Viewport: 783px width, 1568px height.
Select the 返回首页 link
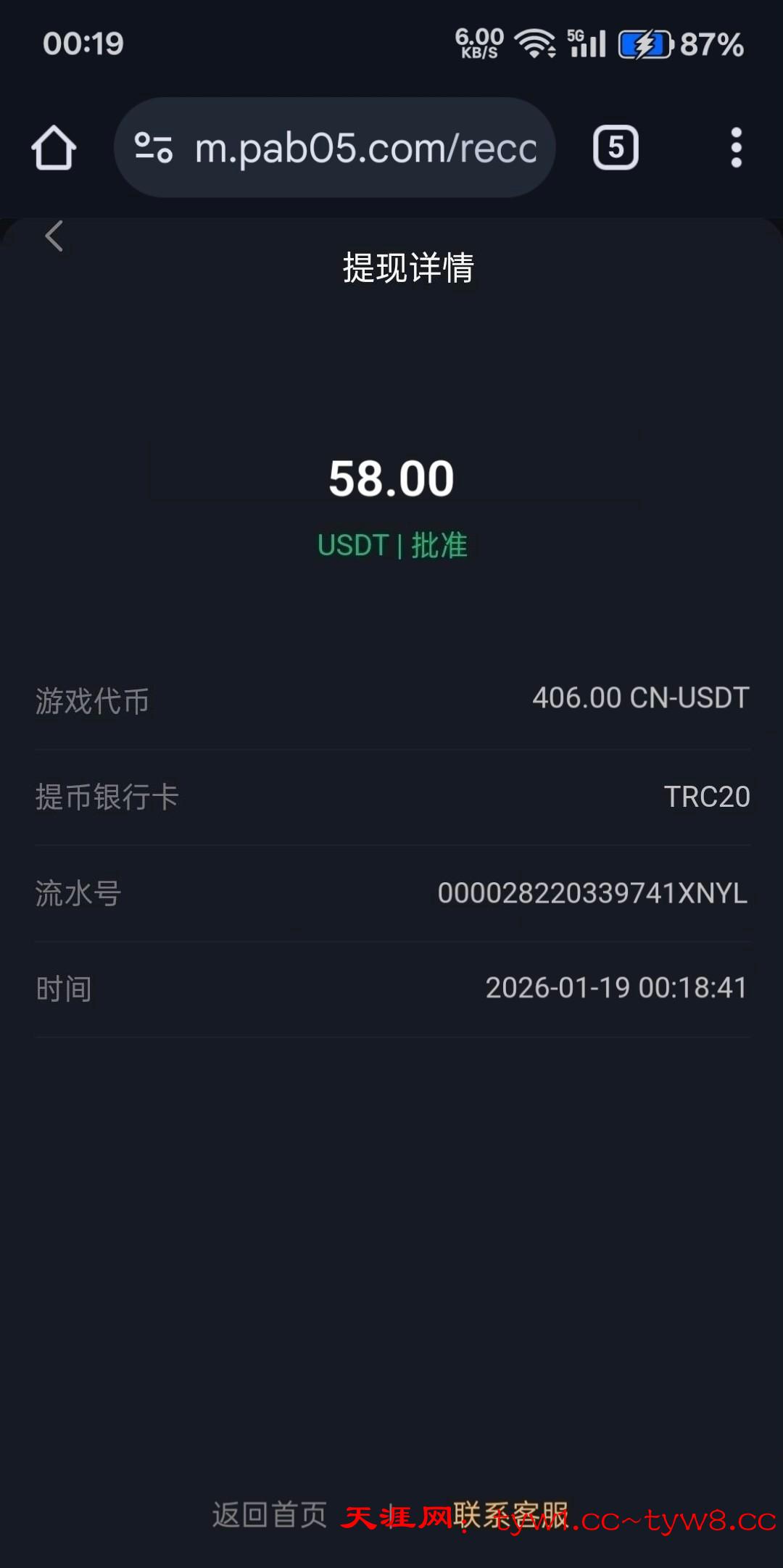[269, 1514]
